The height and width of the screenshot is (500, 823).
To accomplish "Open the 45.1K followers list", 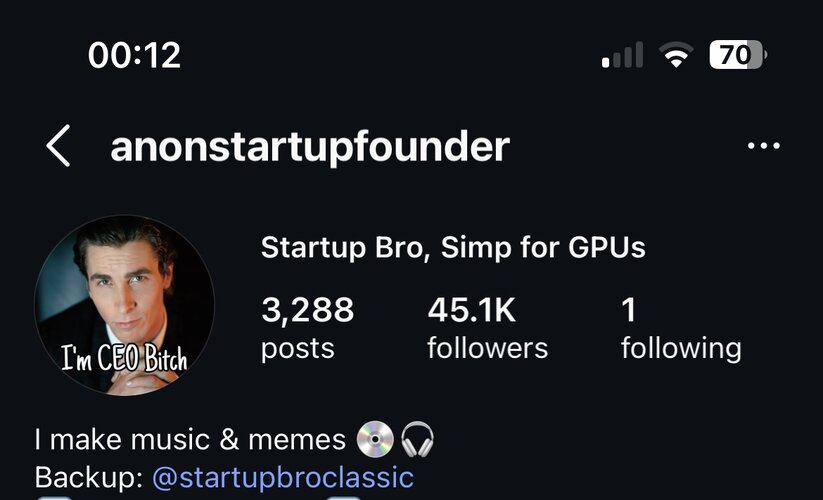I will [487, 328].
